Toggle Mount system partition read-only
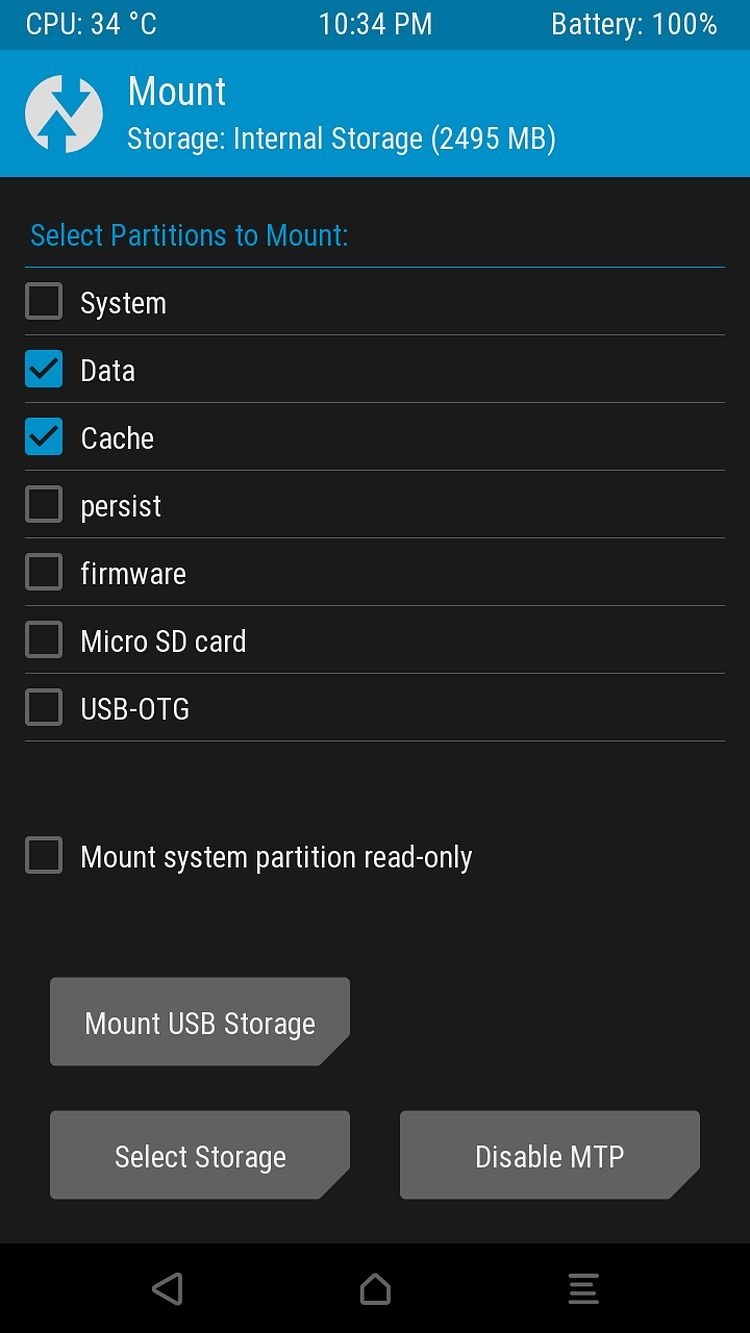 [x=44, y=856]
